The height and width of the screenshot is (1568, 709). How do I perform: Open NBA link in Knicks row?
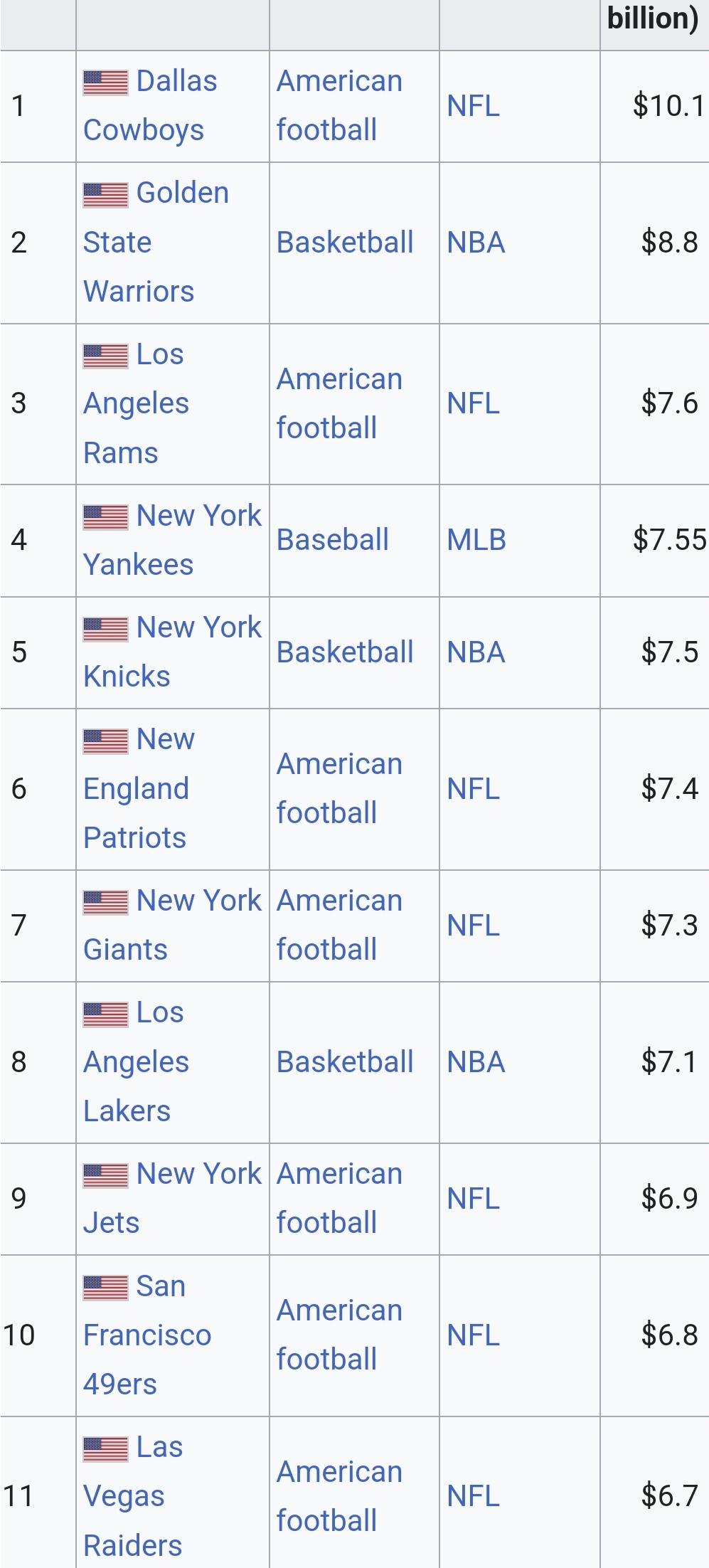coord(476,652)
